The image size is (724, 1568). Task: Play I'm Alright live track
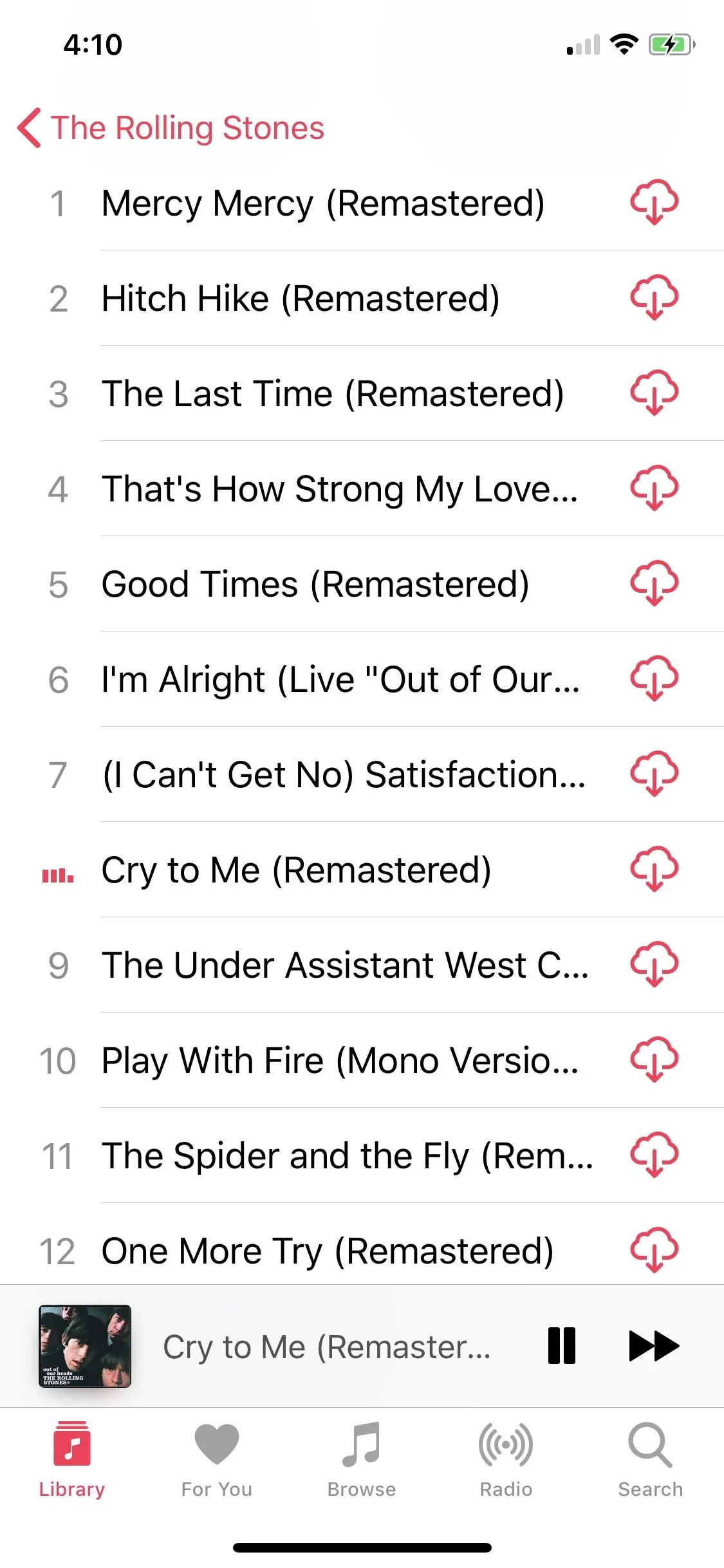(340, 679)
